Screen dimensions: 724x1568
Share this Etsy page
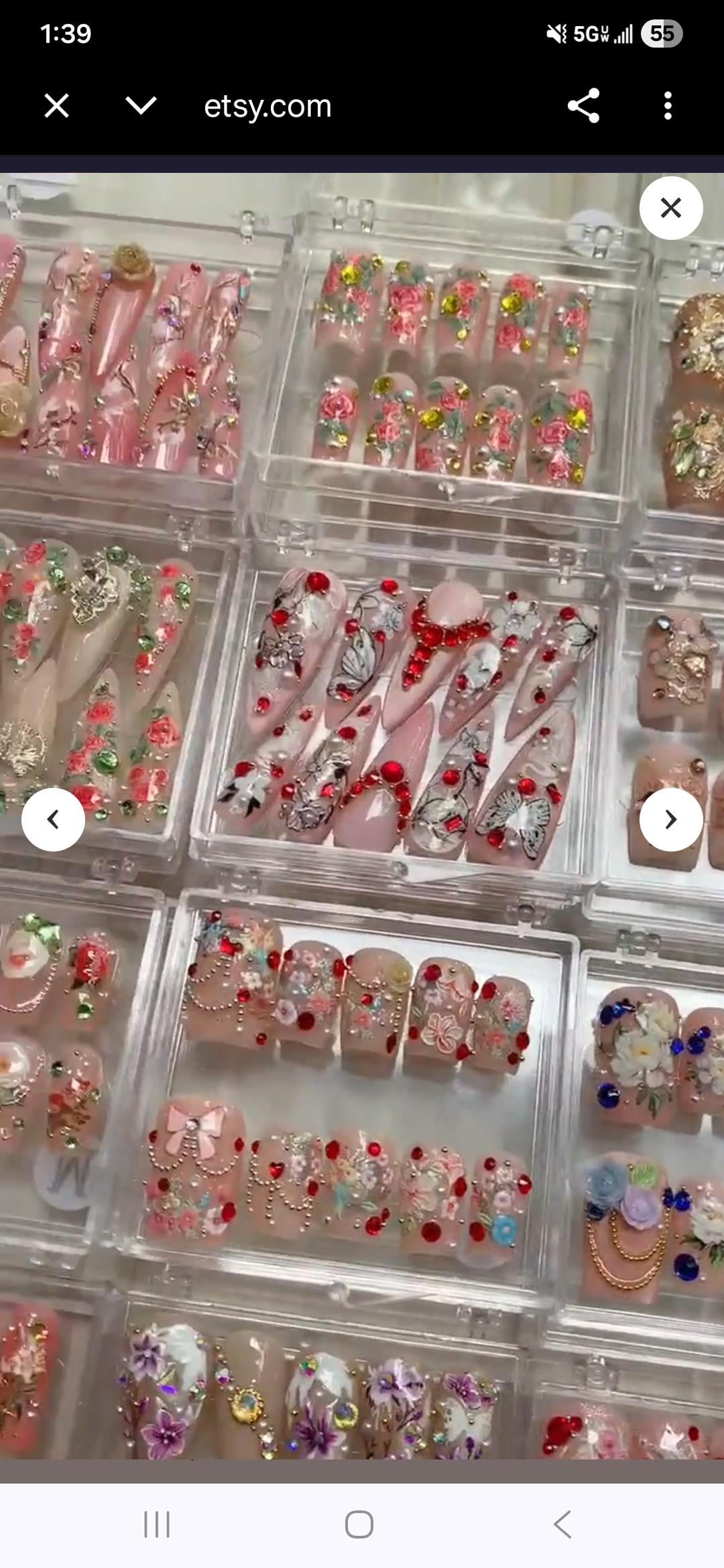click(x=583, y=106)
